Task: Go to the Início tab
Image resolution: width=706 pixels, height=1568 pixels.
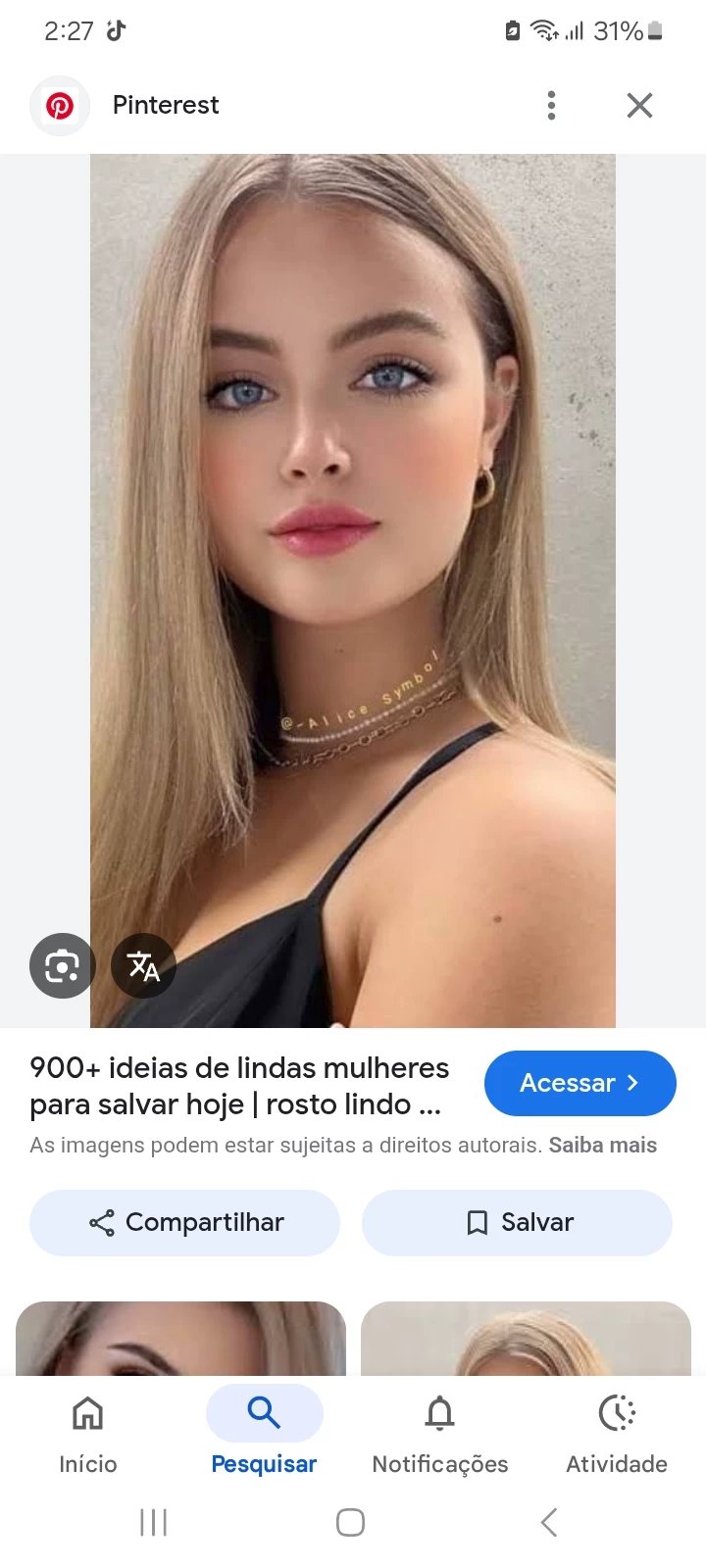Action: (x=87, y=1435)
